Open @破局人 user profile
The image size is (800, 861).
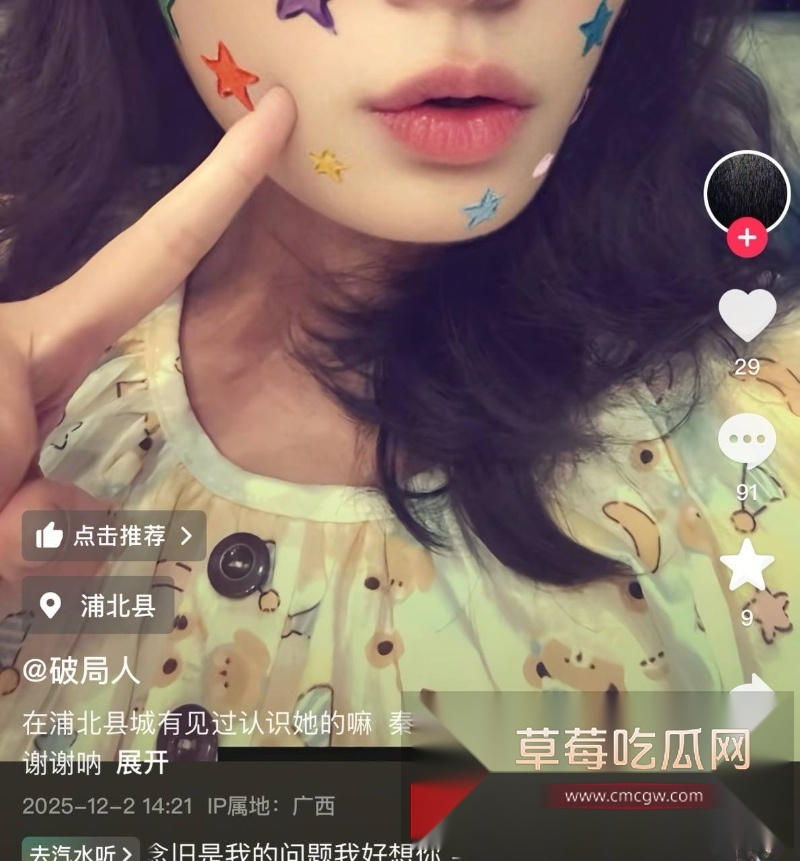pyautogui.click(x=82, y=671)
